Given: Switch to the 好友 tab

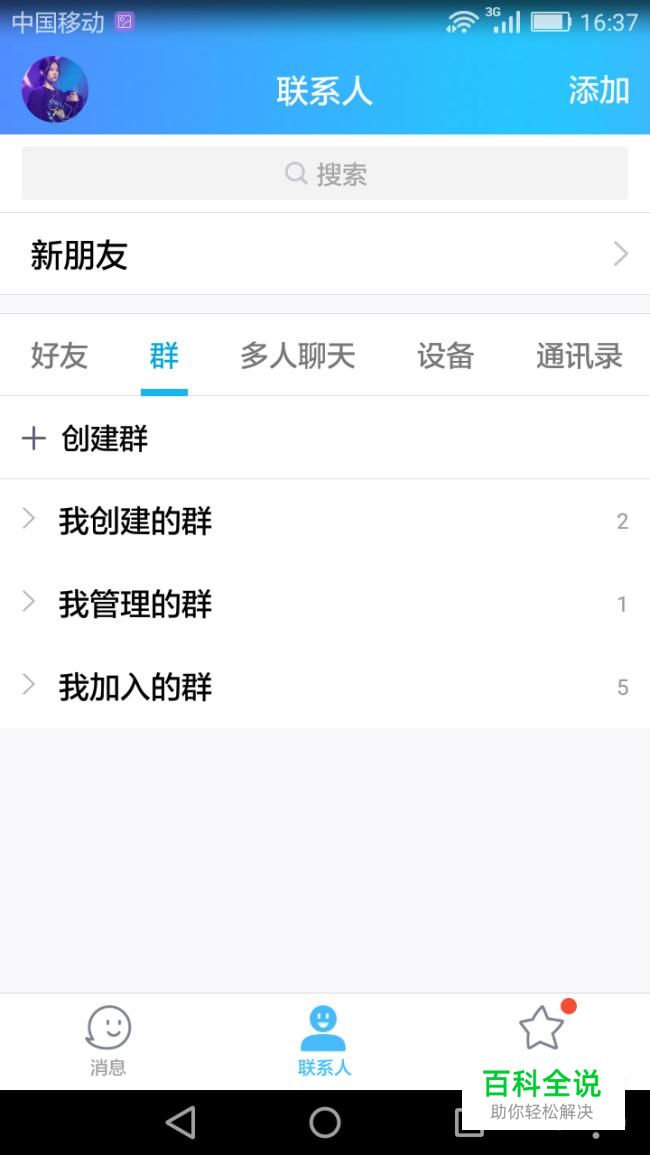Looking at the screenshot, I should click(59, 356).
